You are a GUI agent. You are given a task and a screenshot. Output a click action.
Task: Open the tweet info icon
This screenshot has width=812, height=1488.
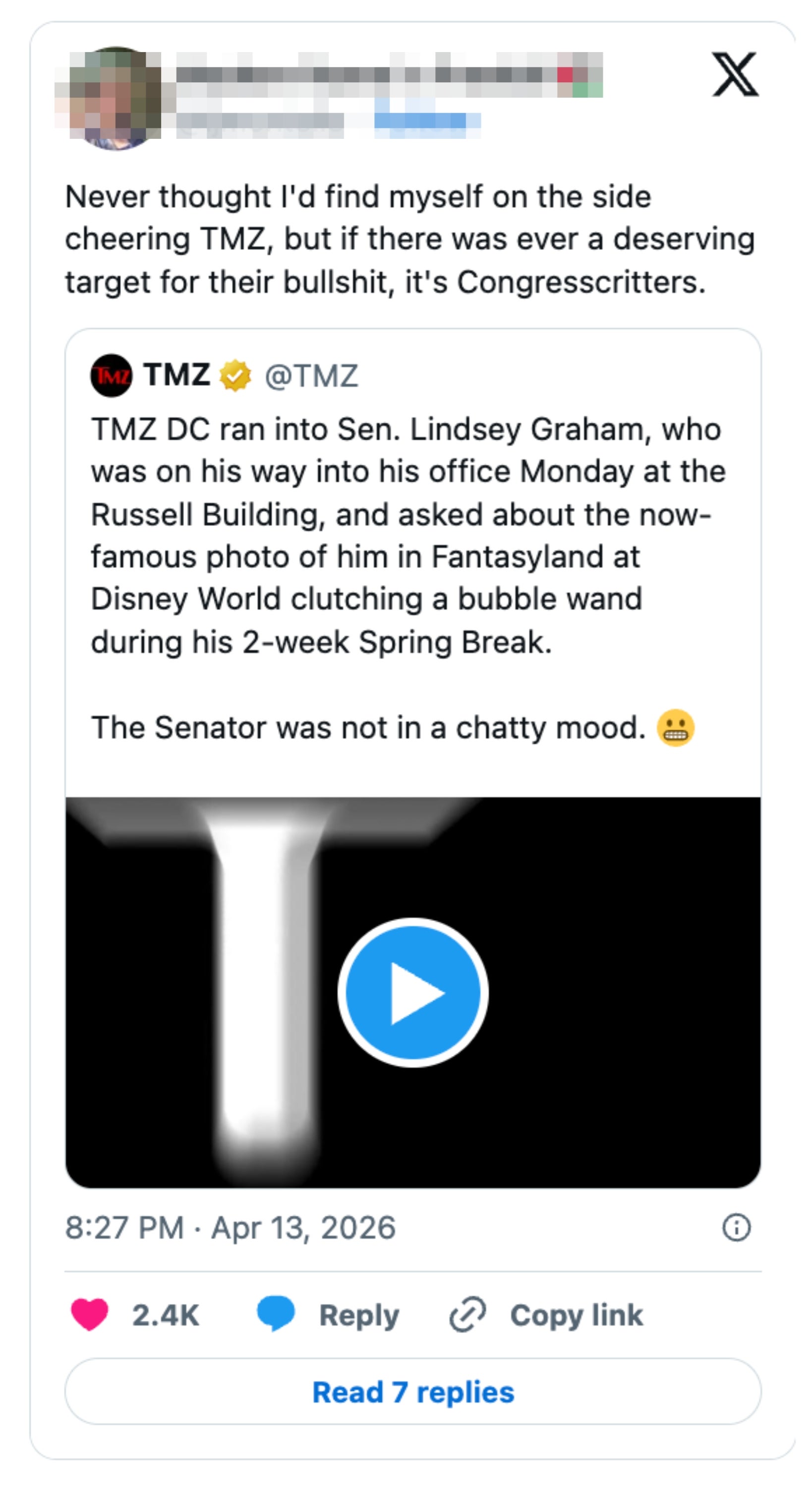(x=736, y=1228)
